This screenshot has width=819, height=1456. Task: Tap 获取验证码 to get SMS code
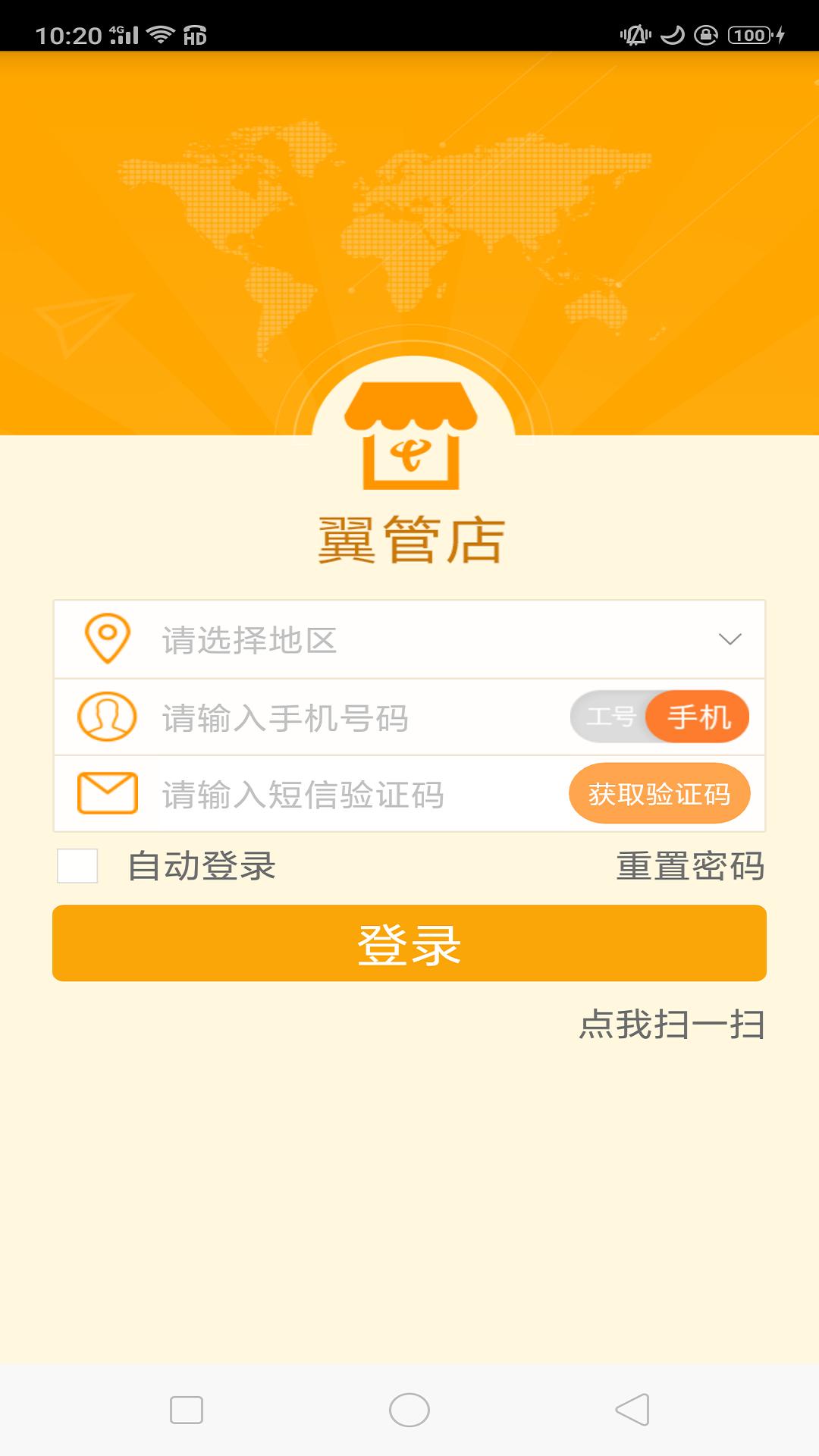point(659,794)
